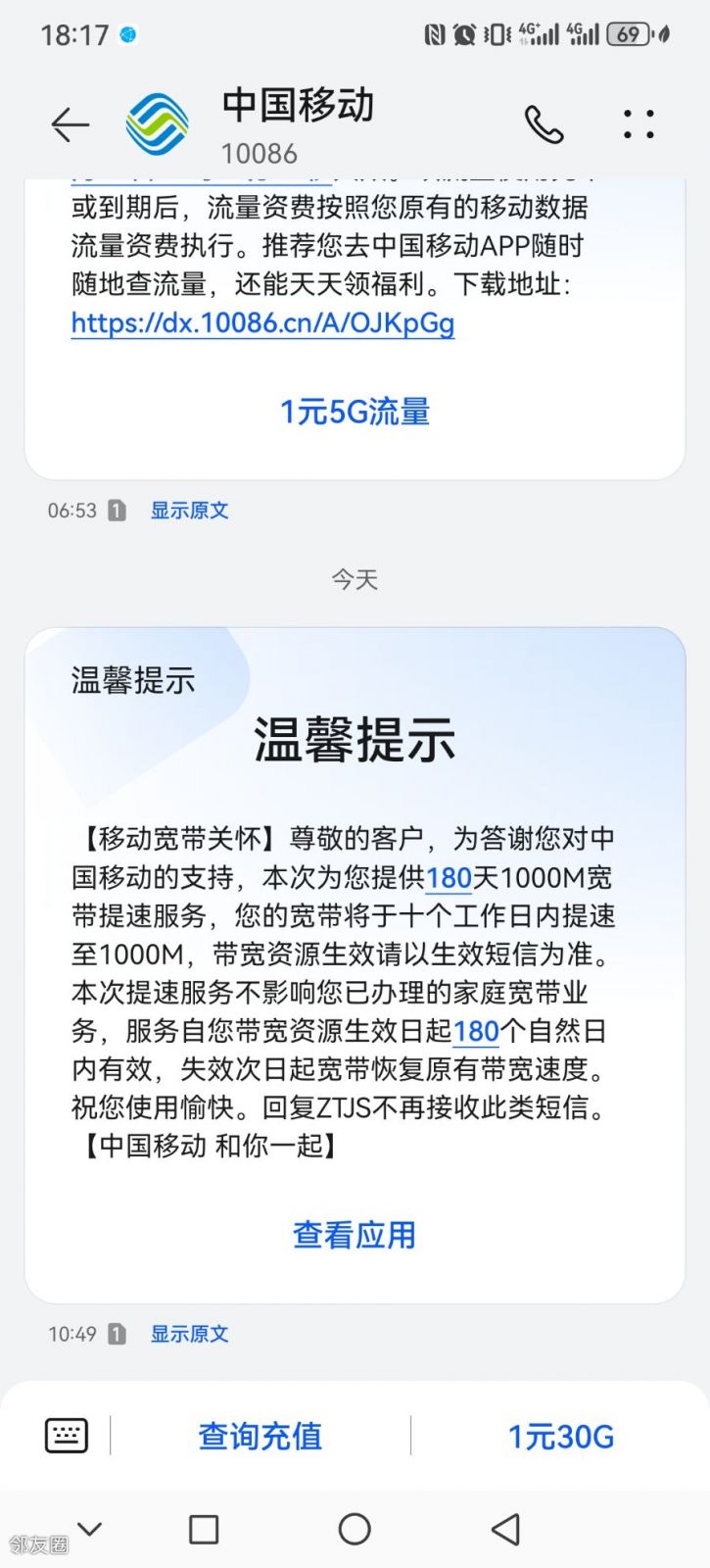Open the dx.10086.cn download link
Screen dimensions: 710x1568
(x=262, y=323)
